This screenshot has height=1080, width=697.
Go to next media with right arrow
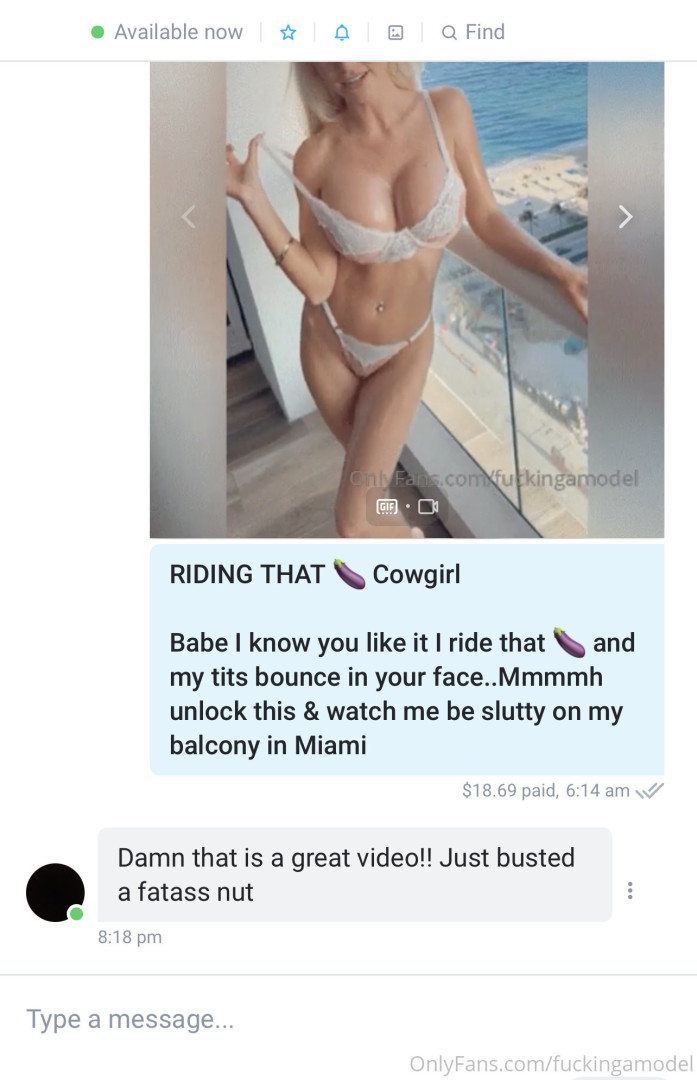pyautogui.click(x=625, y=216)
